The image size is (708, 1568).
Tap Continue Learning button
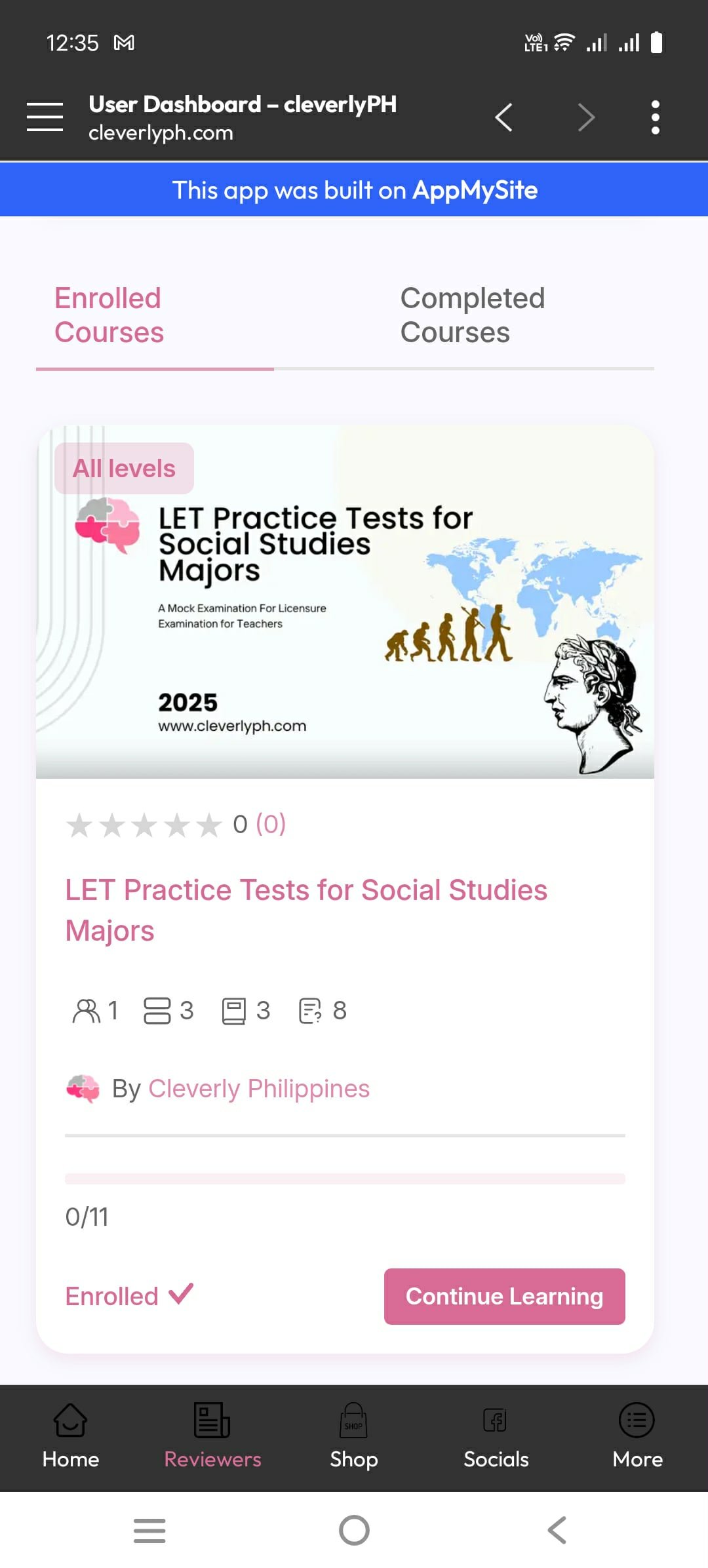pos(504,1296)
